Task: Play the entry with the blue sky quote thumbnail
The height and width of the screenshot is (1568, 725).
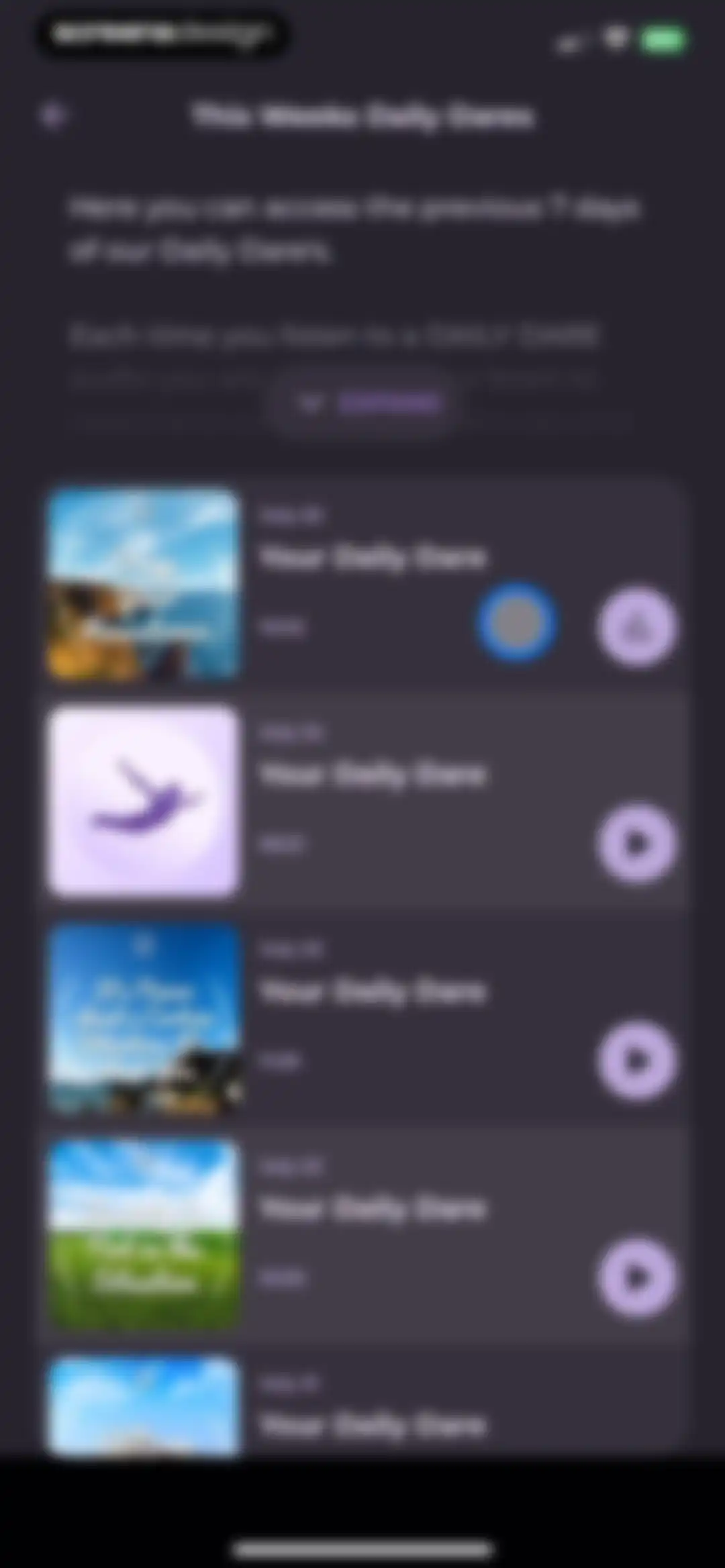Action: coord(637,1061)
